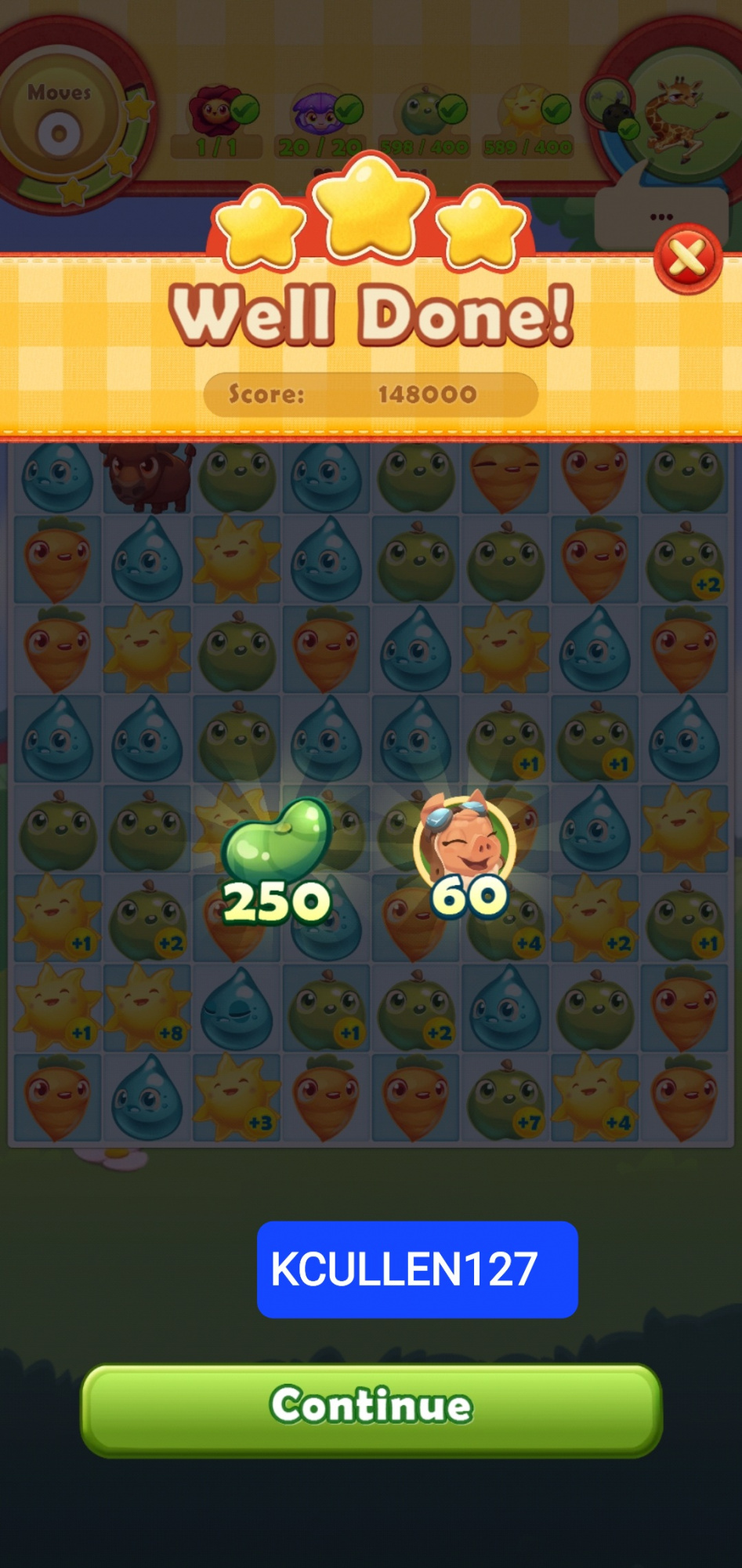The width and height of the screenshot is (742, 1568).
Task: Close the Well Done banner
Action: [688, 259]
